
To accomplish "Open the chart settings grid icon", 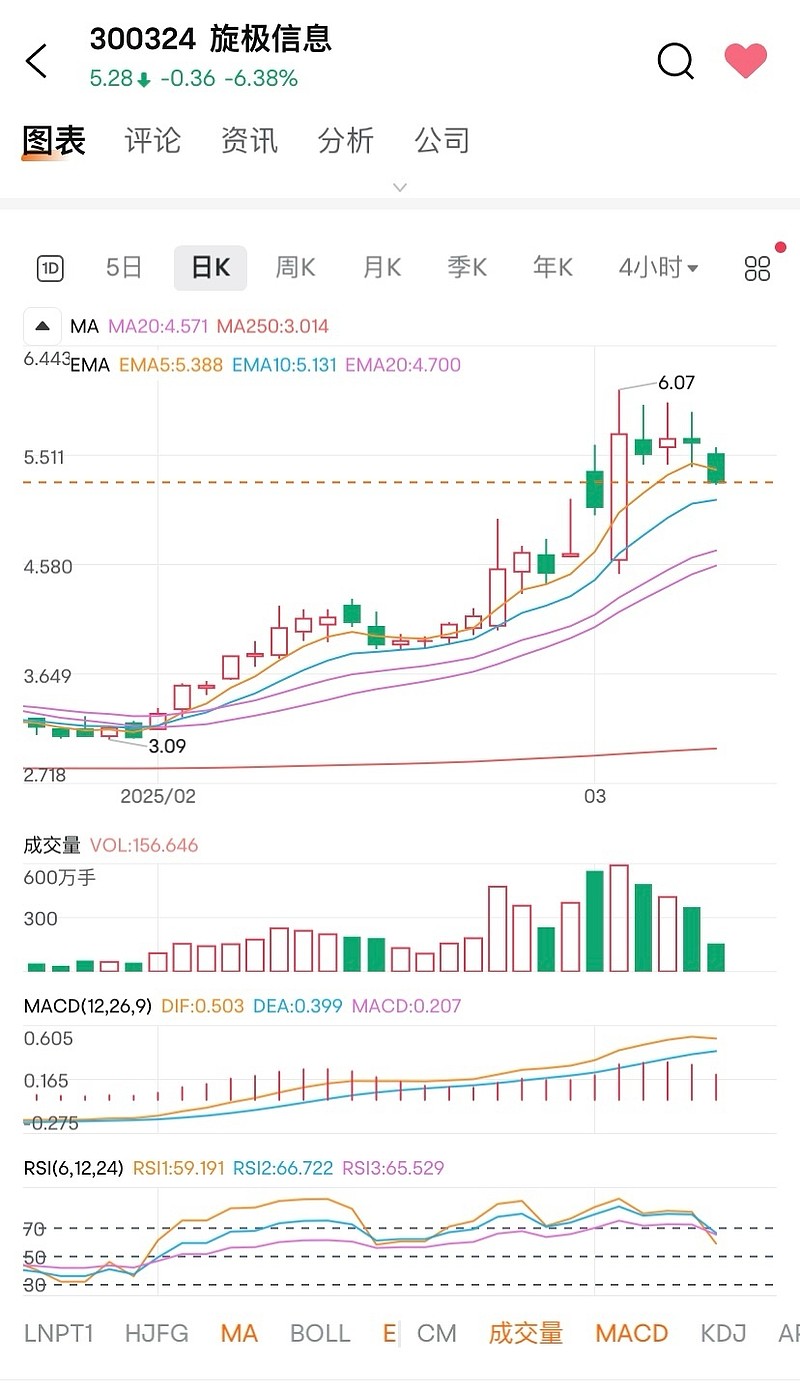I will pyautogui.click(x=758, y=268).
